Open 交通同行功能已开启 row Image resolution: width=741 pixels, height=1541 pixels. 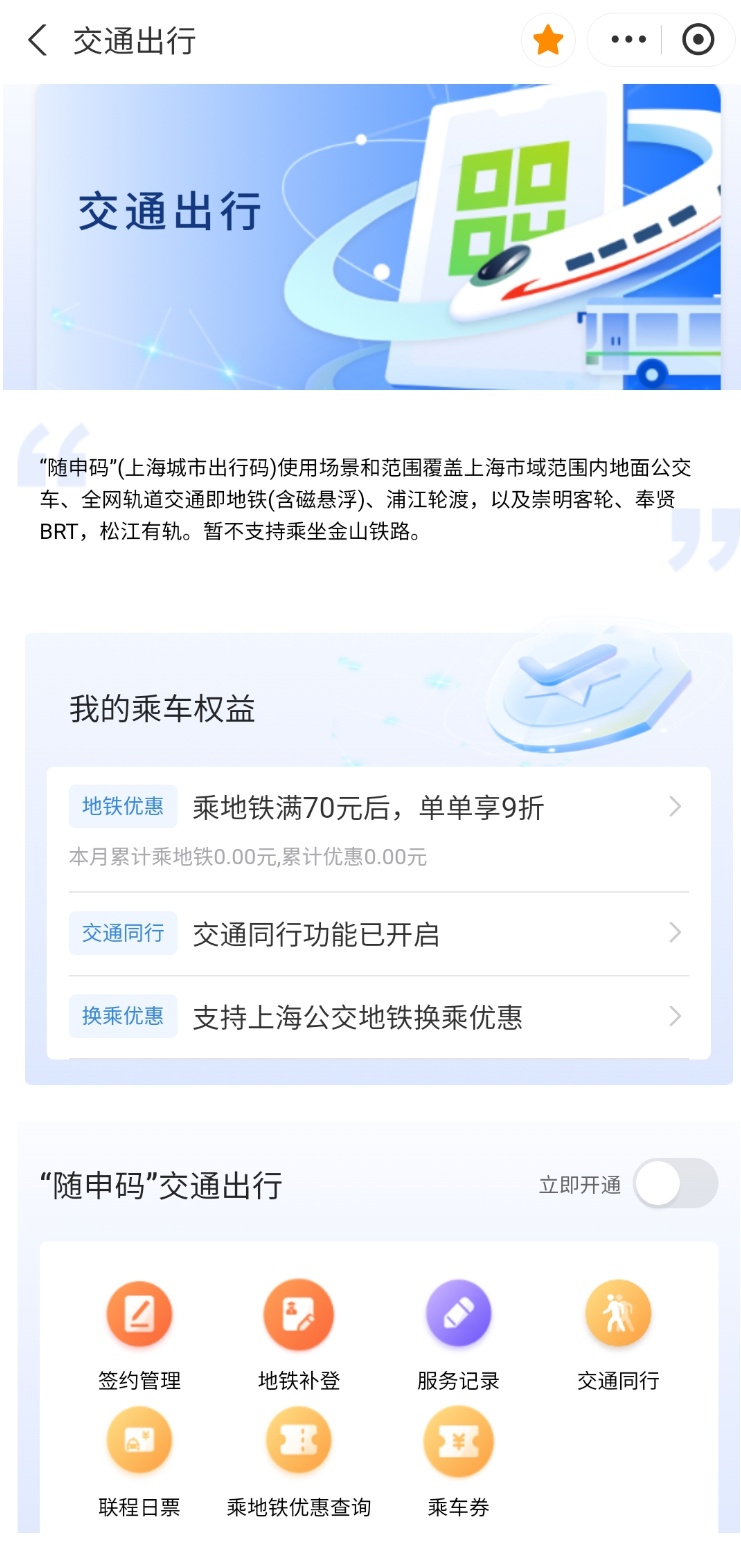[378, 934]
